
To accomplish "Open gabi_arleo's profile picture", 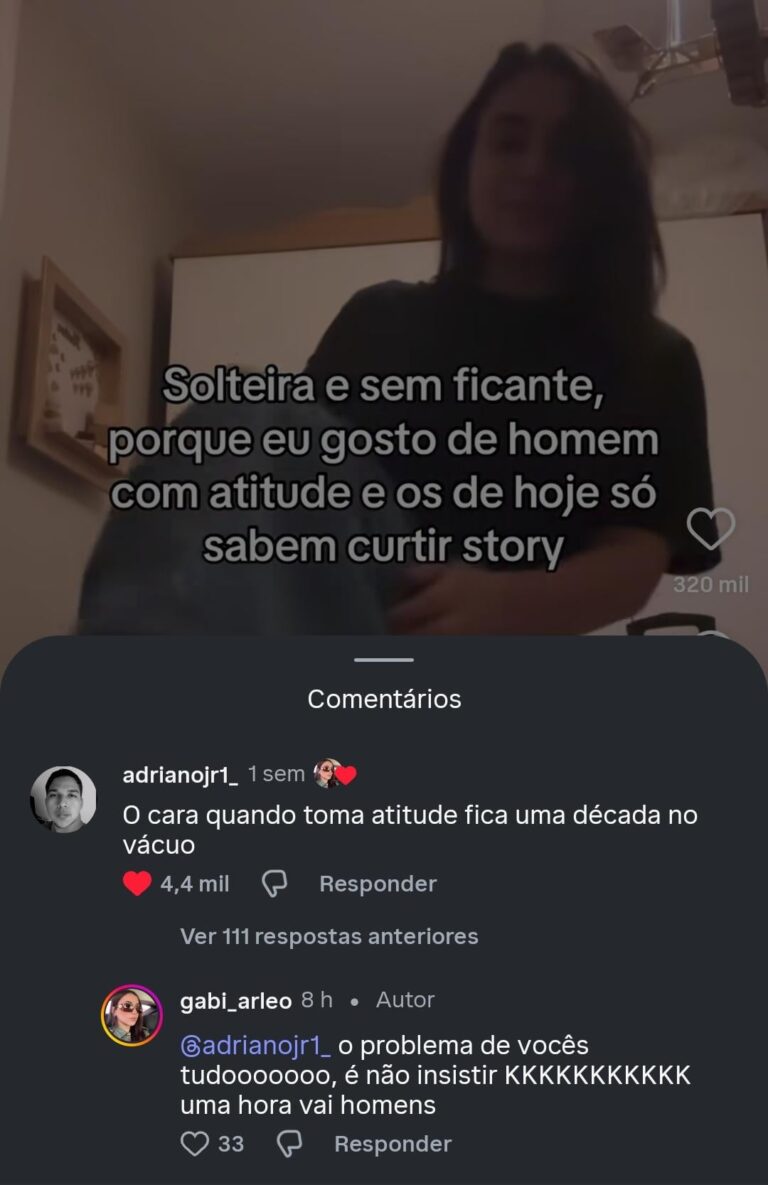I will [x=131, y=1015].
